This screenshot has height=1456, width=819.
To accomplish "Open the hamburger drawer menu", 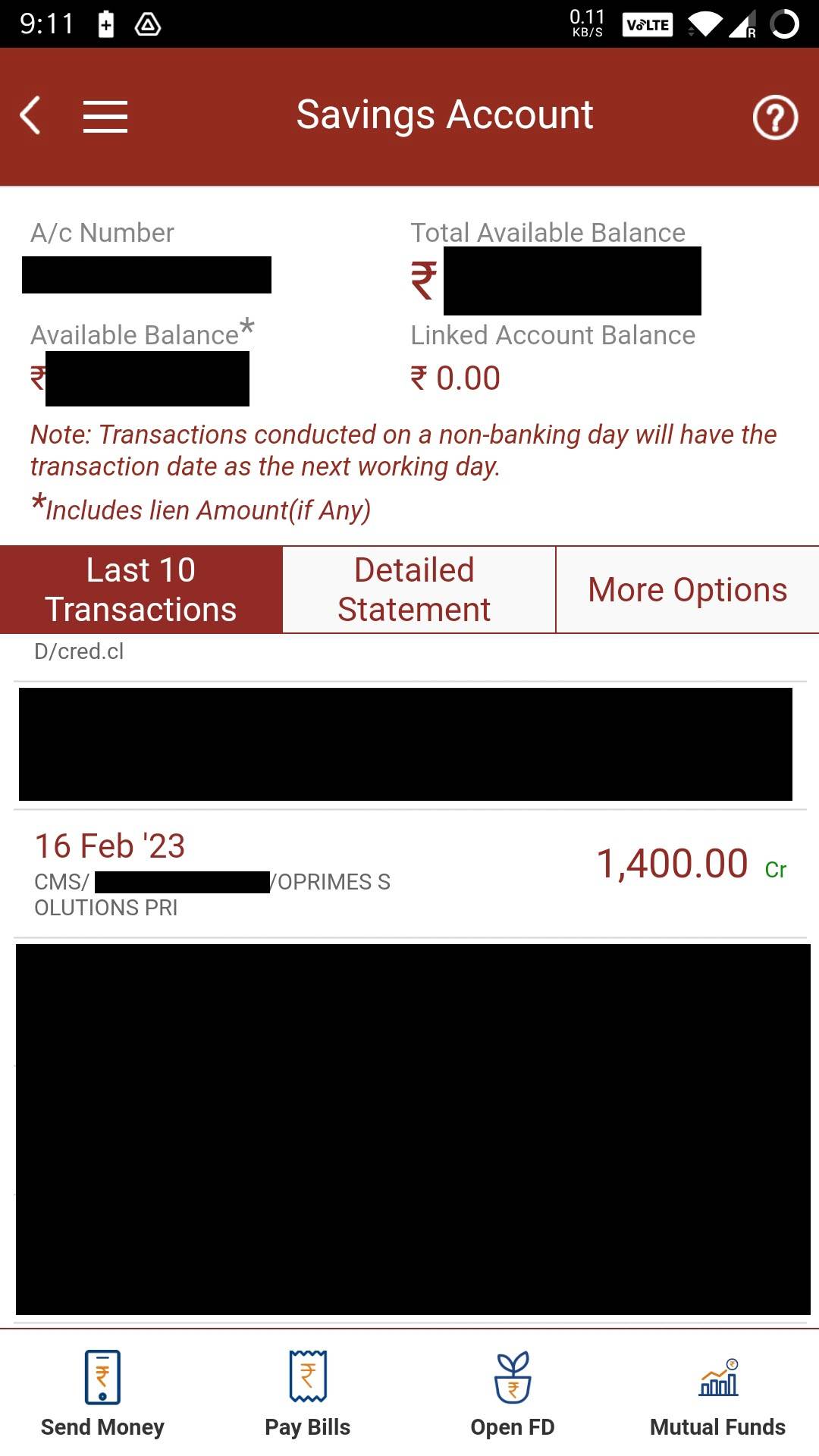I will (x=105, y=117).
